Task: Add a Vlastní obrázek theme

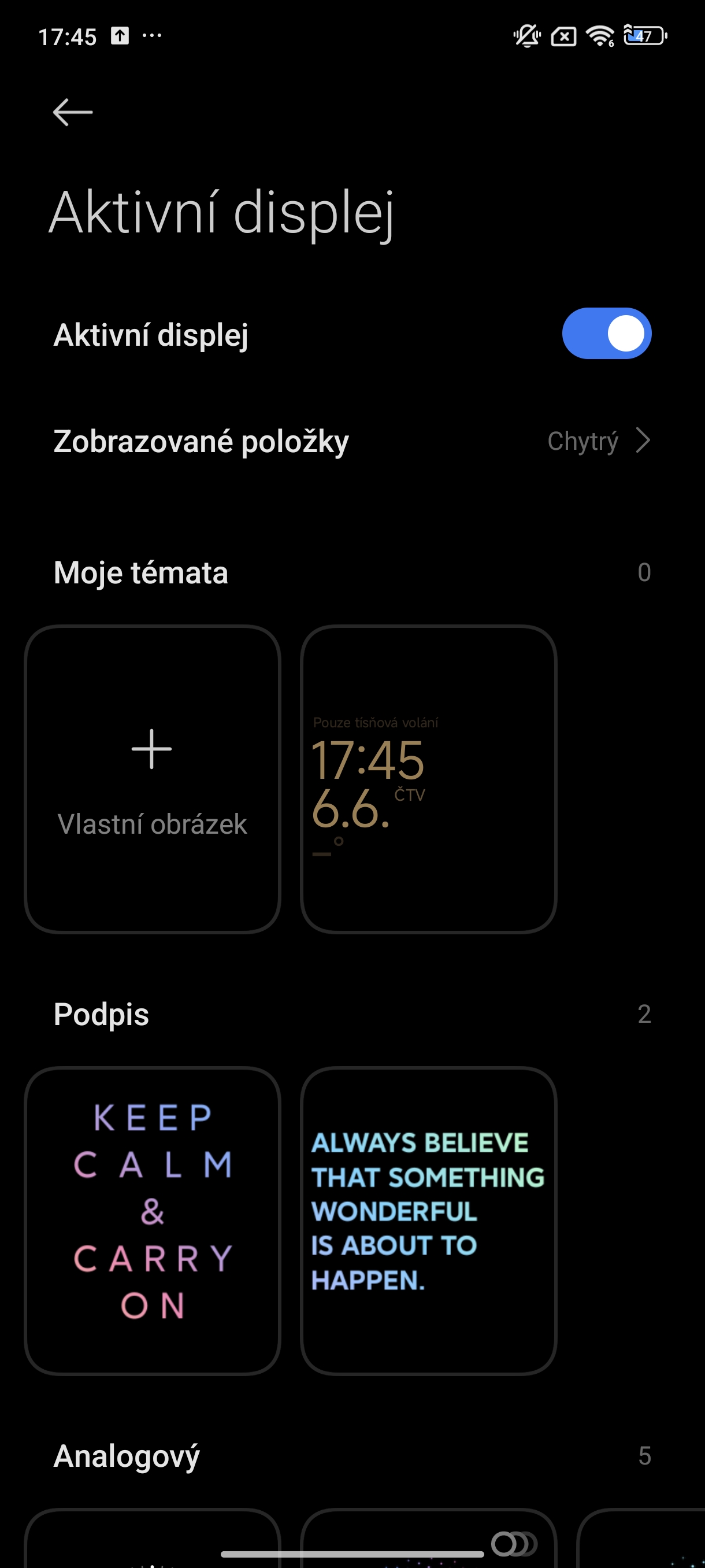Action: pyautogui.click(x=152, y=779)
